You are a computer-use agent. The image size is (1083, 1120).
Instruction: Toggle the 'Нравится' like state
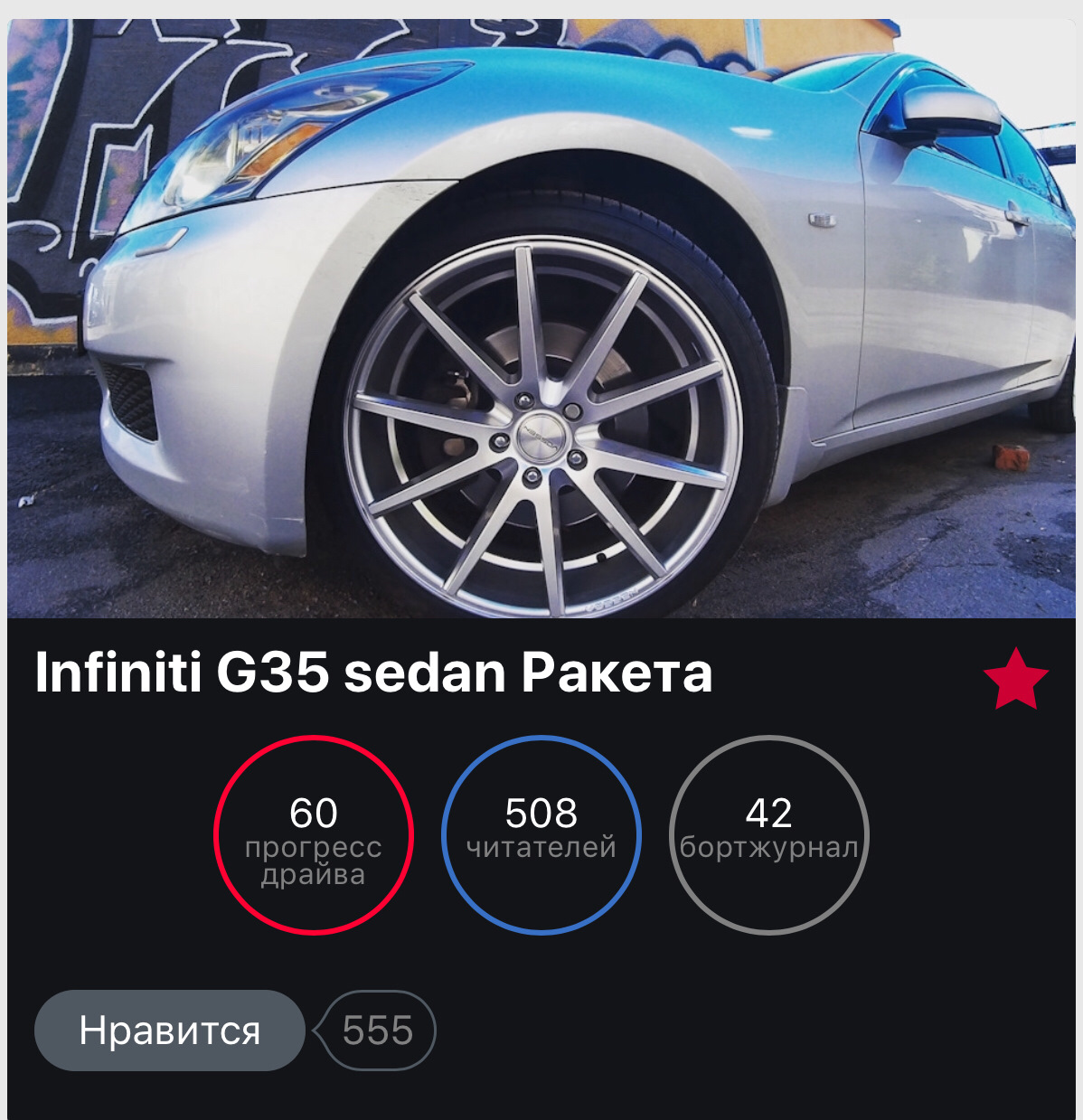170,1028
